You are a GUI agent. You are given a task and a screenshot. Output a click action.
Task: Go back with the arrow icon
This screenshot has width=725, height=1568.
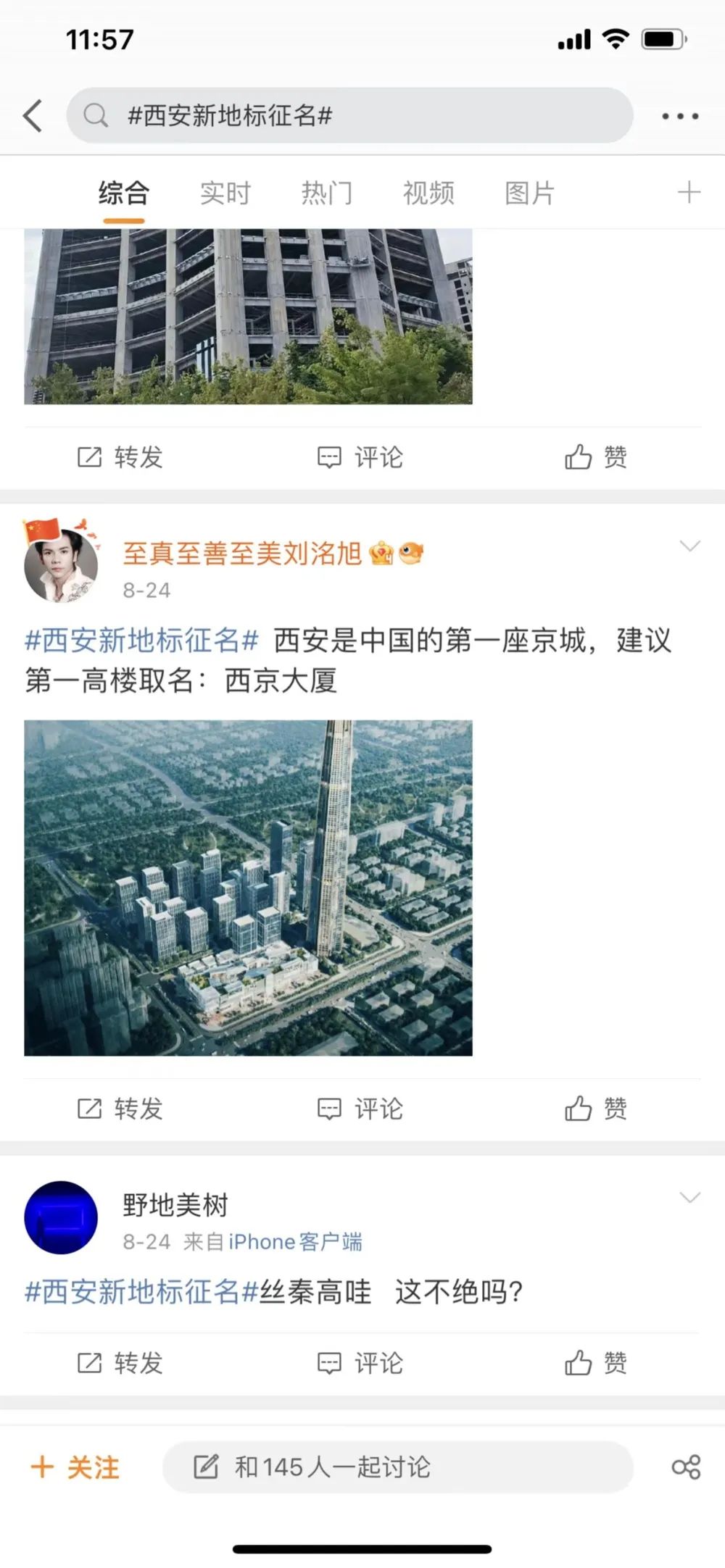pyautogui.click(x=33, y=116)
